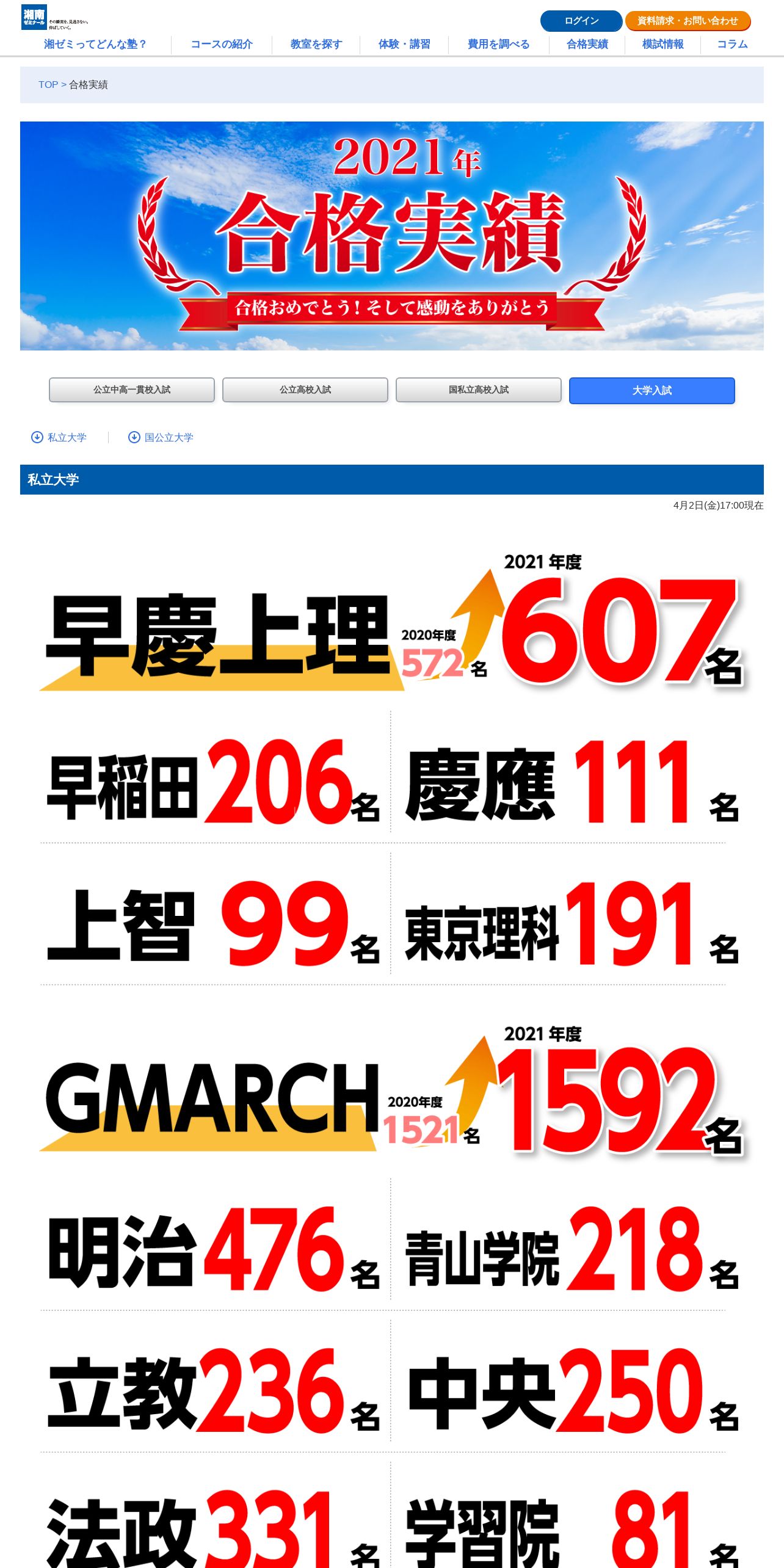784x1568 pixels.
Task: Go back to TOP via breadcrumb
Action: [48, 85]
